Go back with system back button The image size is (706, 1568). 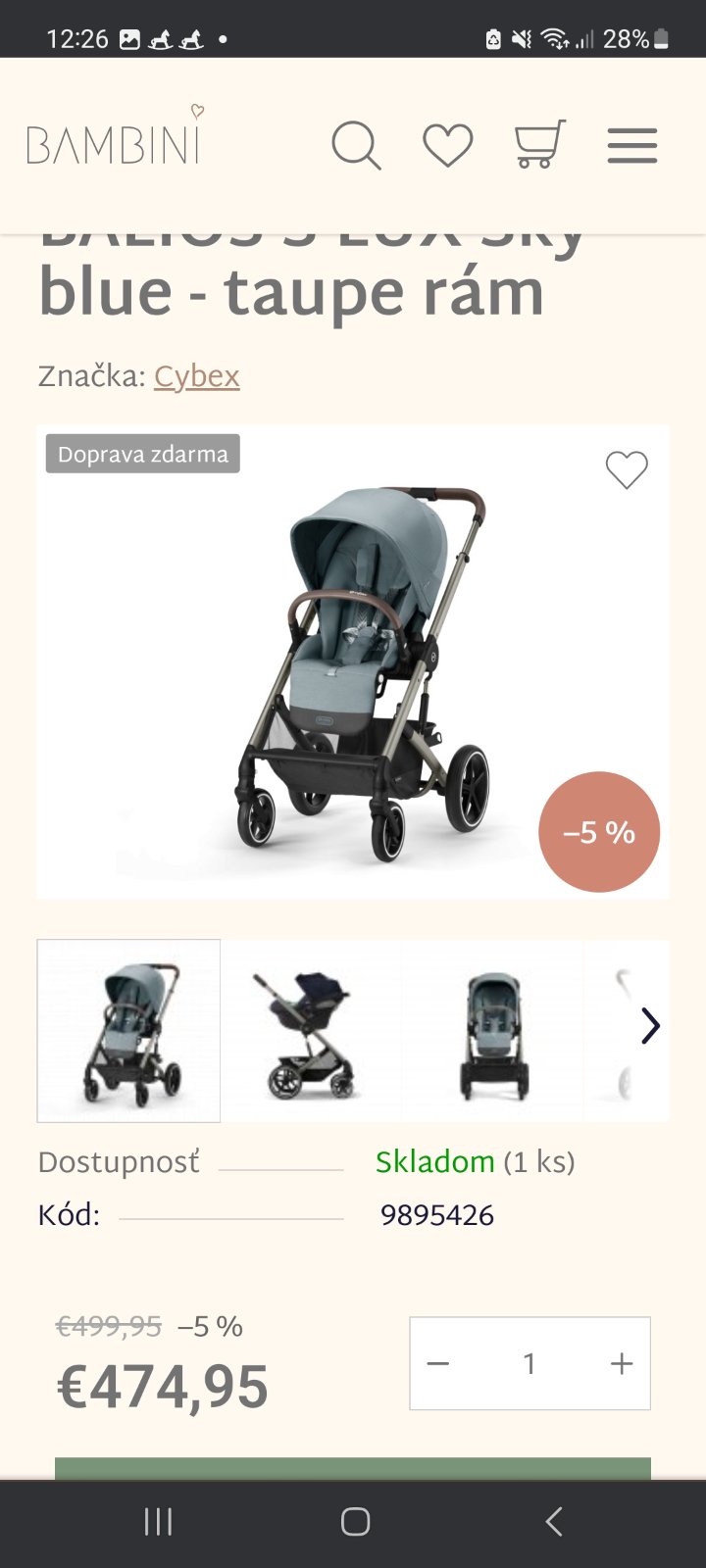point(554,1522)
